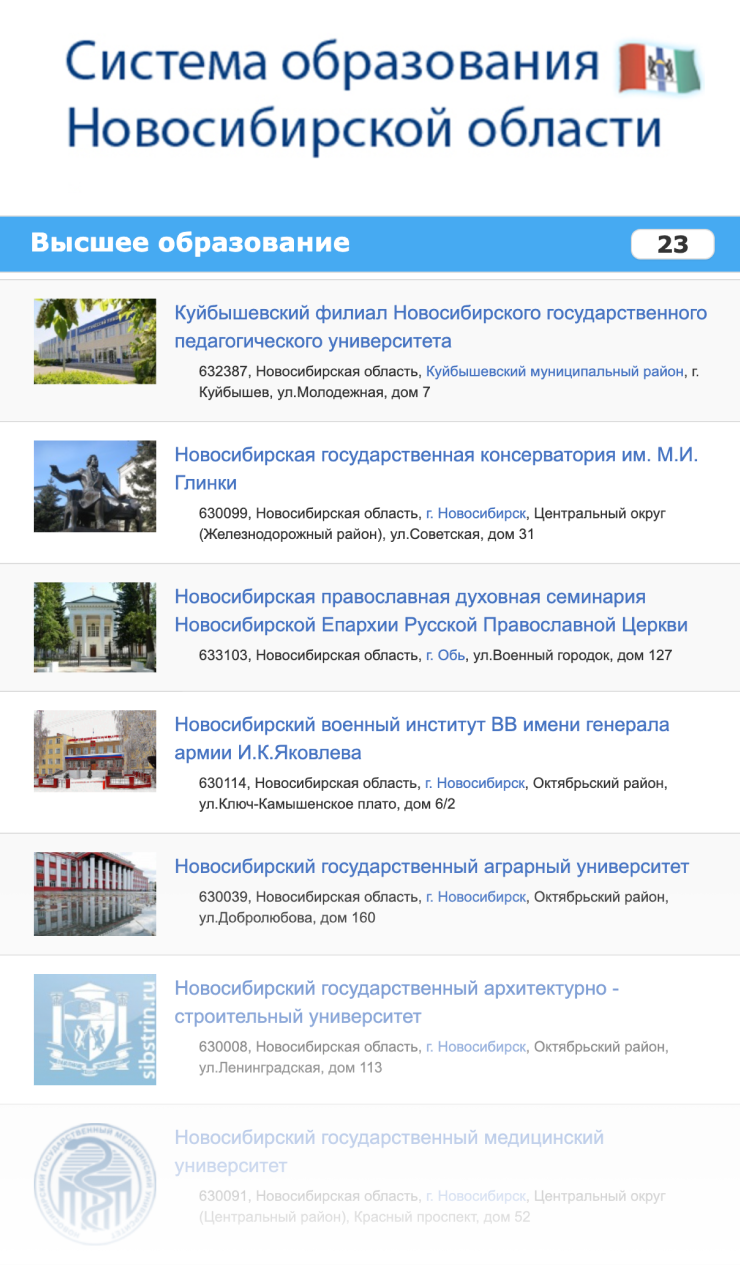This screenshot has height=1286, width=740.
Task: Tap the agrarian university photo thumbnail
Action: point(95,894)
